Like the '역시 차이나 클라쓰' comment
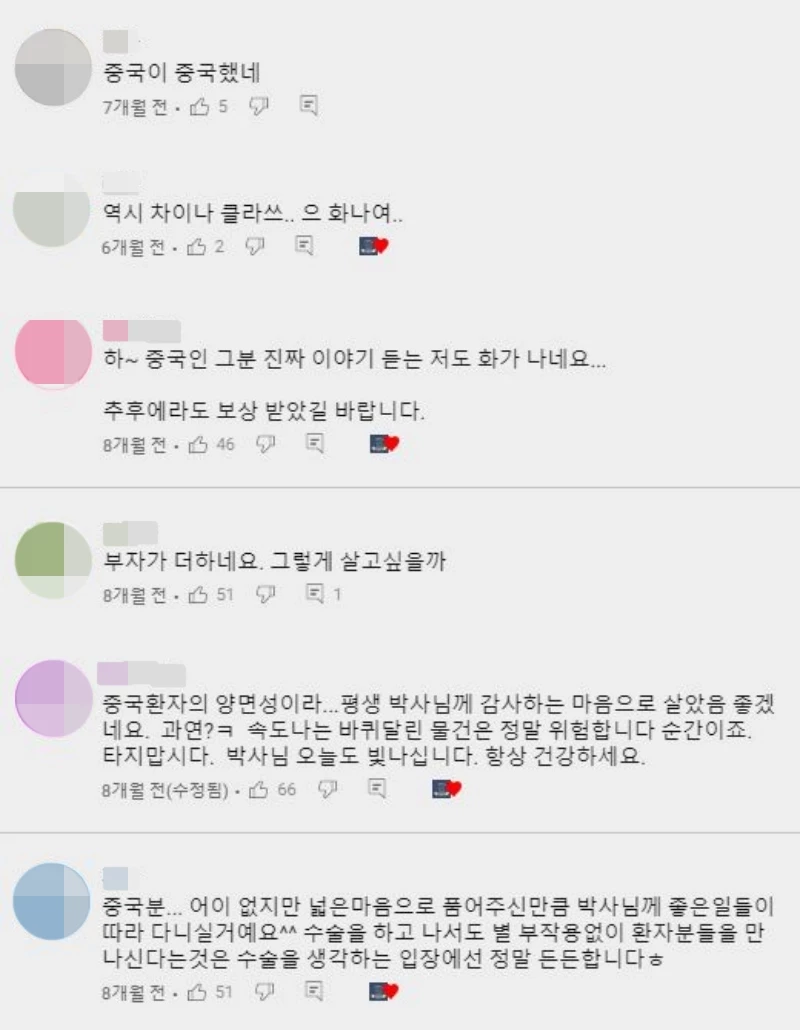The width and height of the screenshot is (800, 1030). (x=198, y=246)
